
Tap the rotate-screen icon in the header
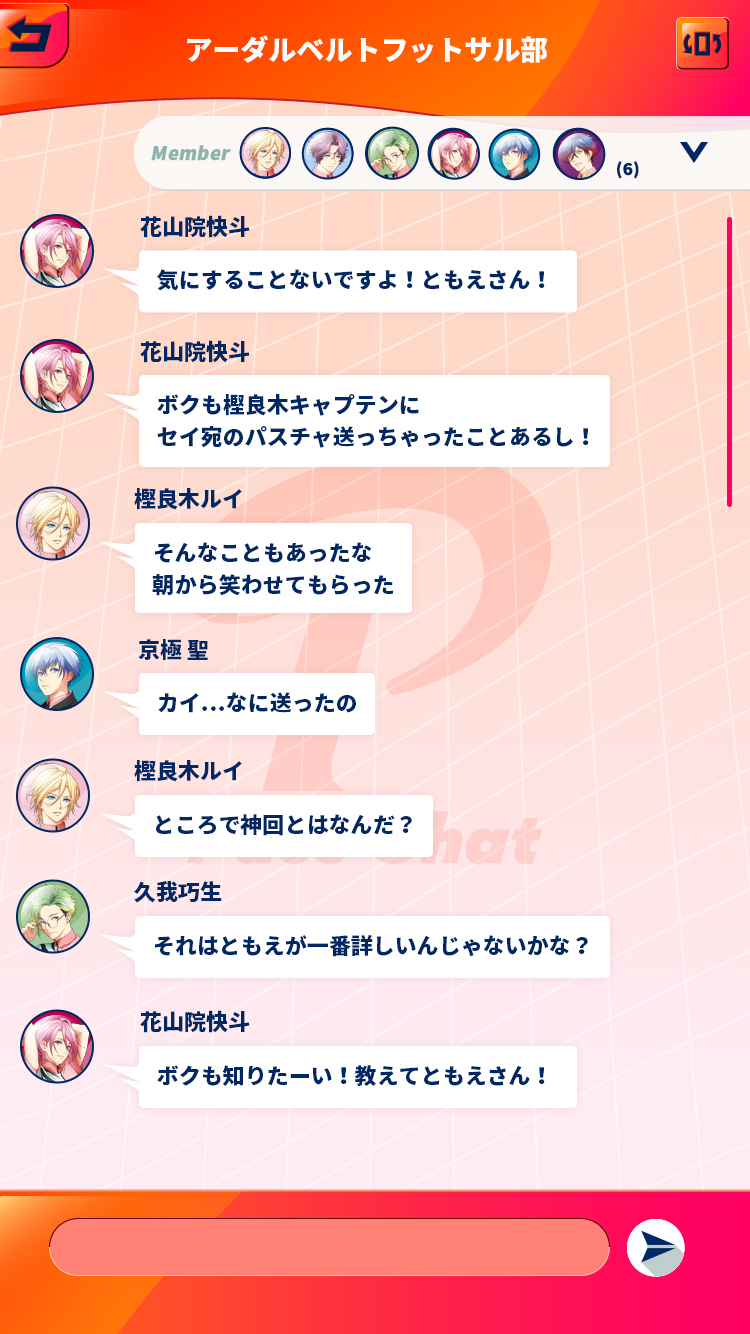pos(702,44)
